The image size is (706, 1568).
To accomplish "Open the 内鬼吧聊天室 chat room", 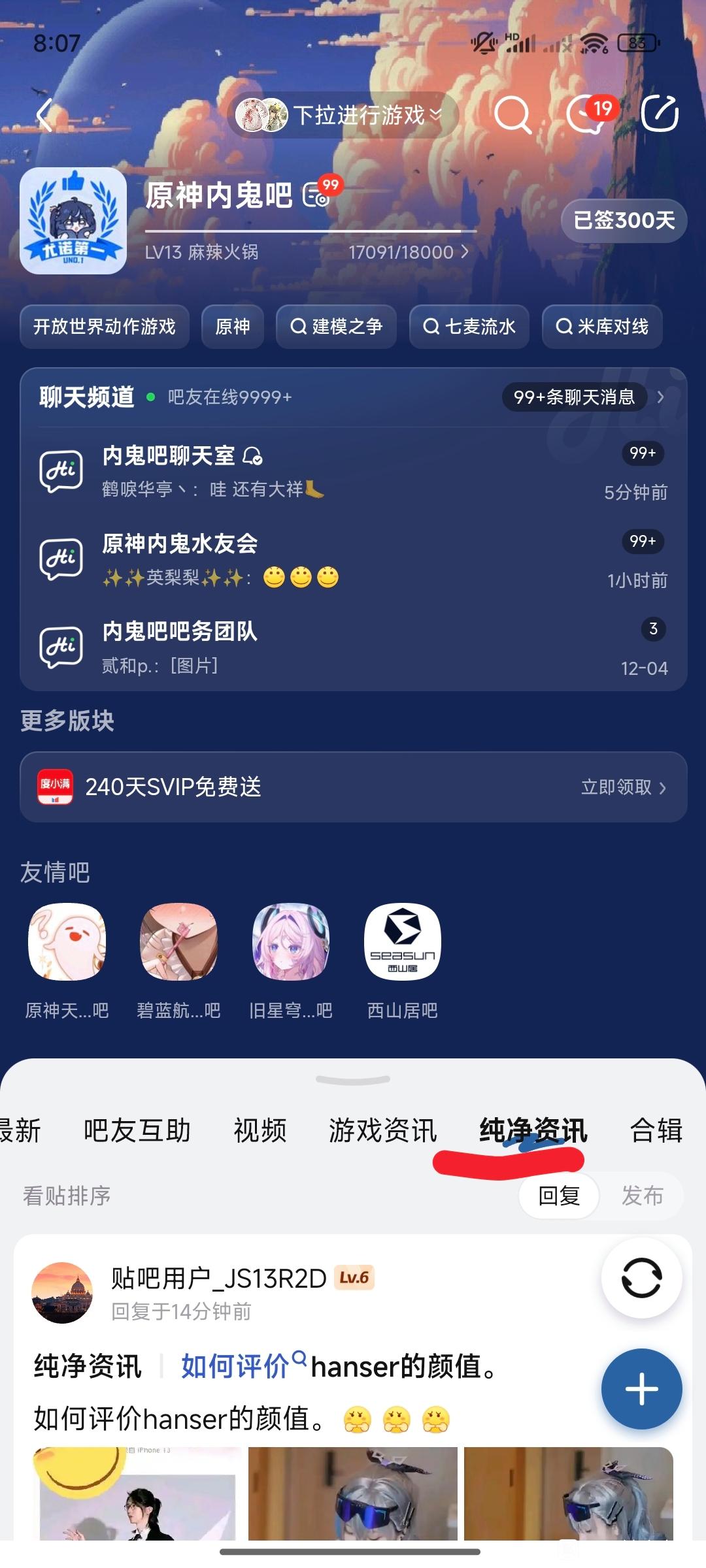I will point(353,471).
